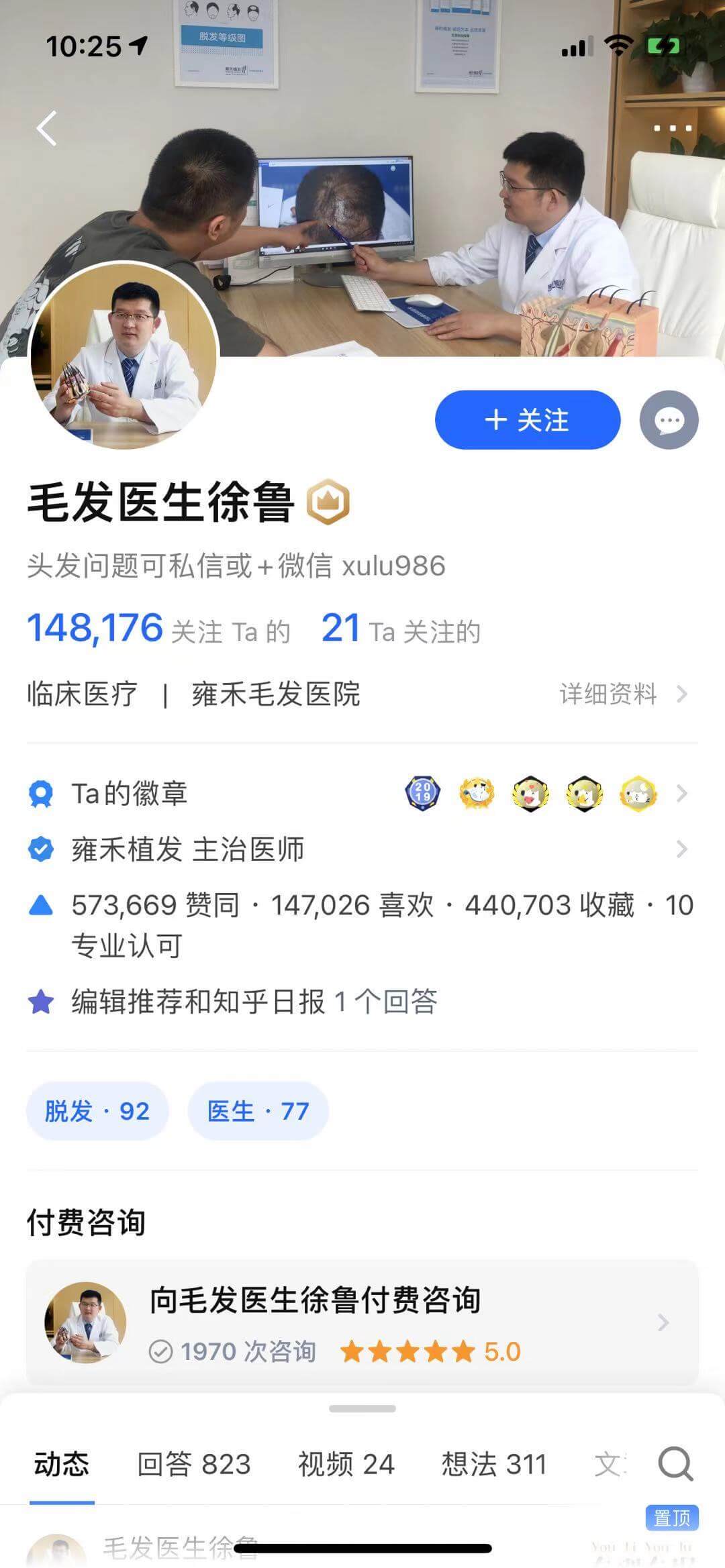Switch to the 回答 823 tab
The image size is (725, 1568).
click(x=193, y=1463)
